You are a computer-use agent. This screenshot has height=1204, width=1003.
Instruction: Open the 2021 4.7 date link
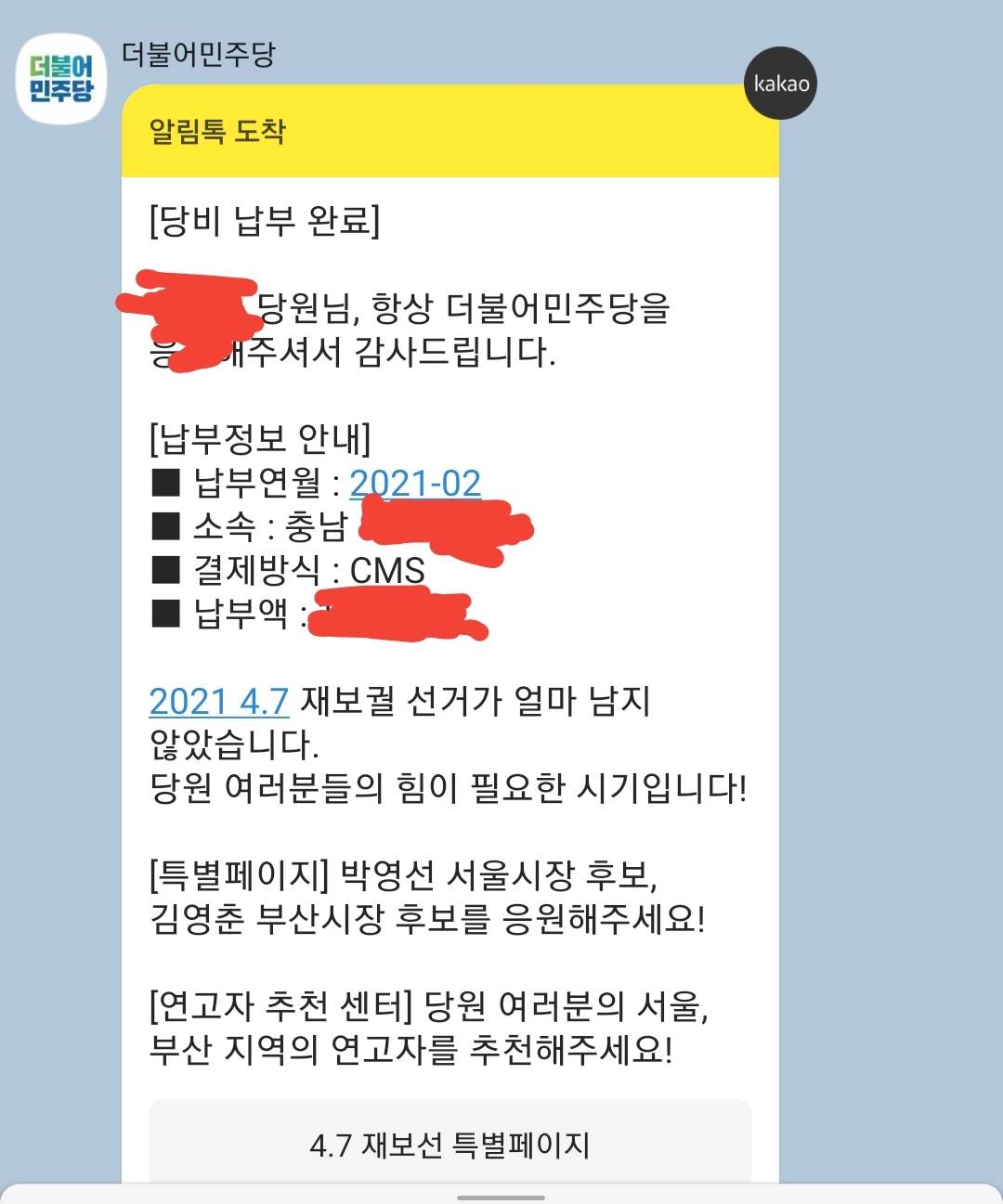pos(219,701)
